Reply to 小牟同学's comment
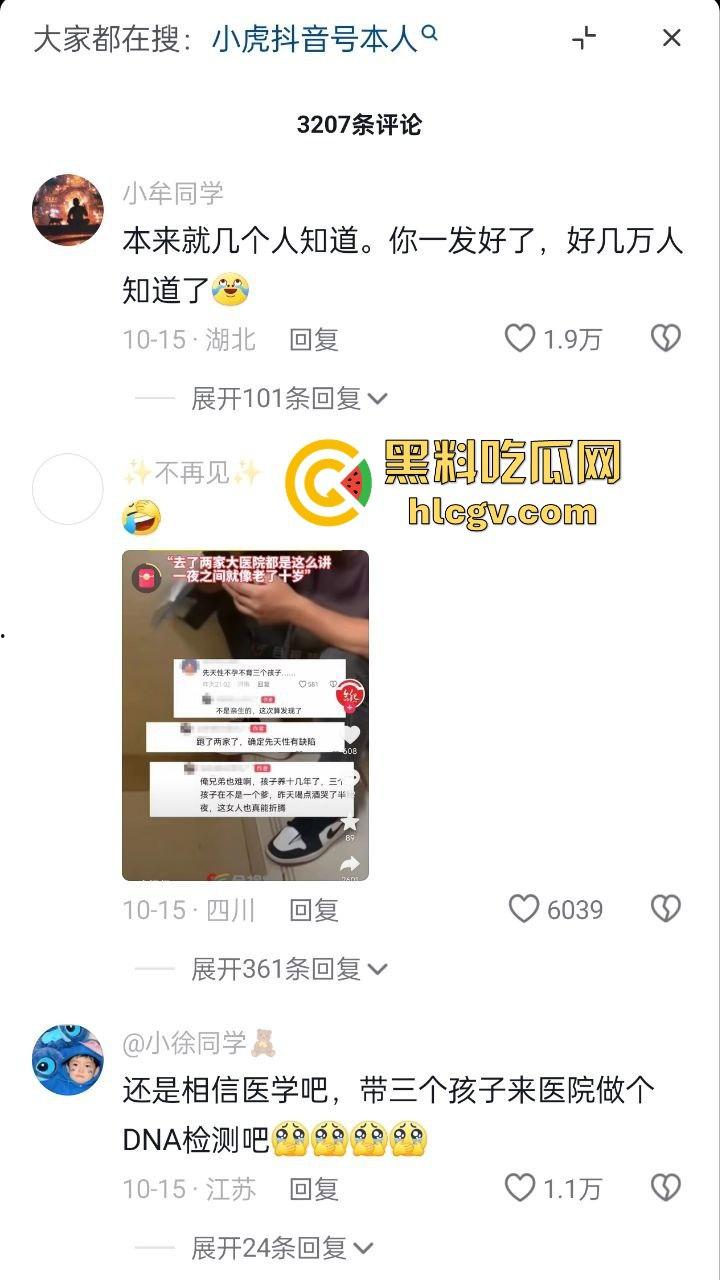 pos(314,339)
